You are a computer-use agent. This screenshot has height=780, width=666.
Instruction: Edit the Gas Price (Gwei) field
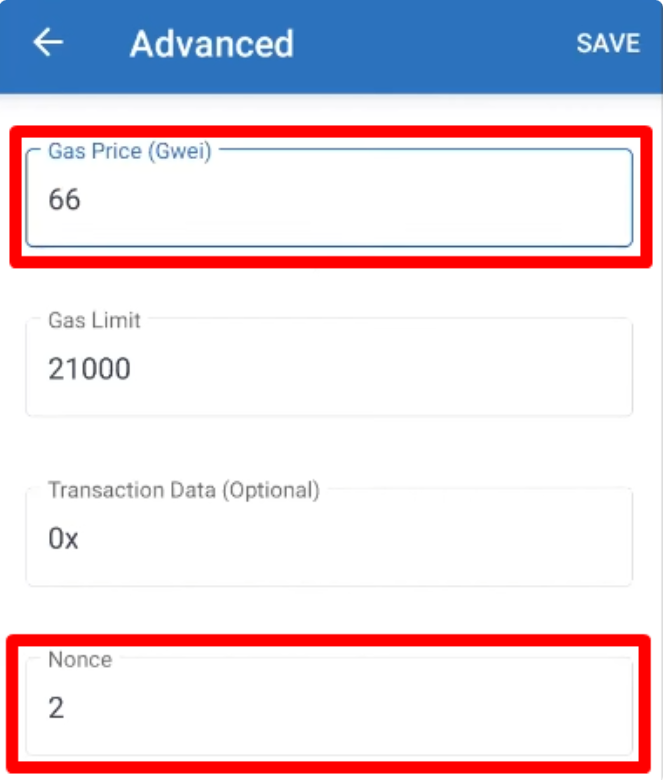tap(328, 200)
